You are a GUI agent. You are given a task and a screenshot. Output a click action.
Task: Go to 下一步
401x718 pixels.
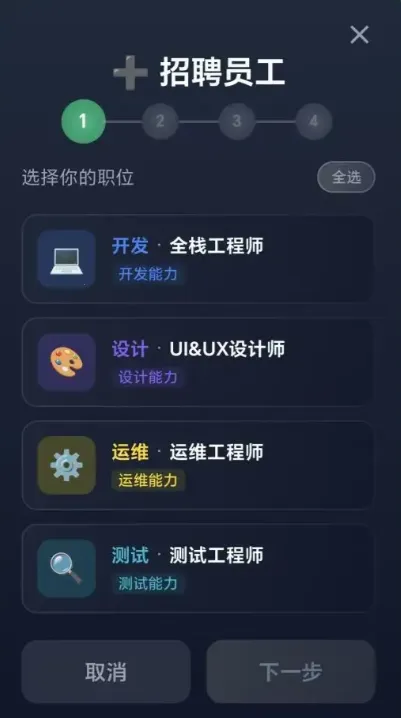[291, 672]
